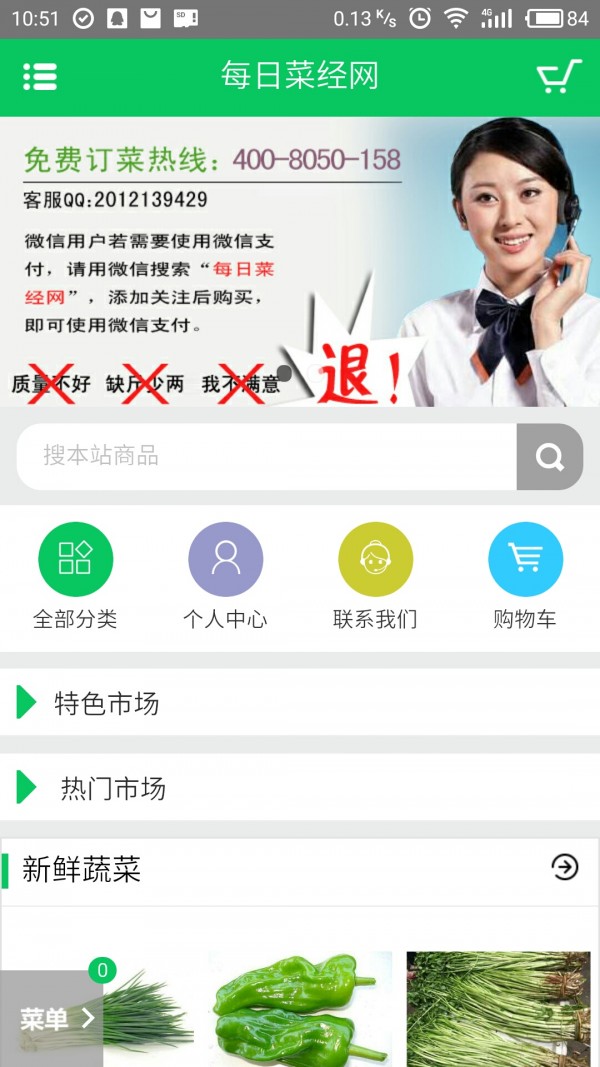Open 购物车 shortcut
The width and height of the screenshot is (600, 1067).
click(x=525, y=575)
